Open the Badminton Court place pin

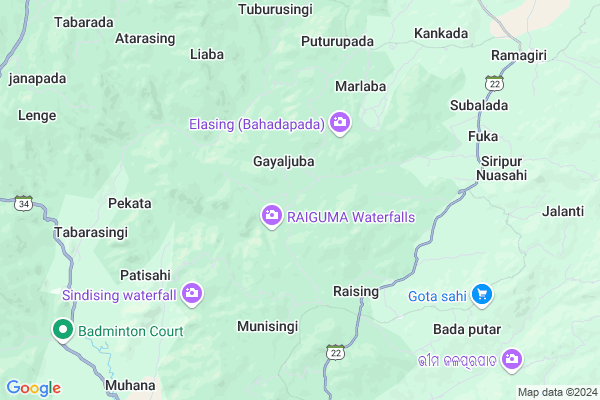tap(62, 329)
